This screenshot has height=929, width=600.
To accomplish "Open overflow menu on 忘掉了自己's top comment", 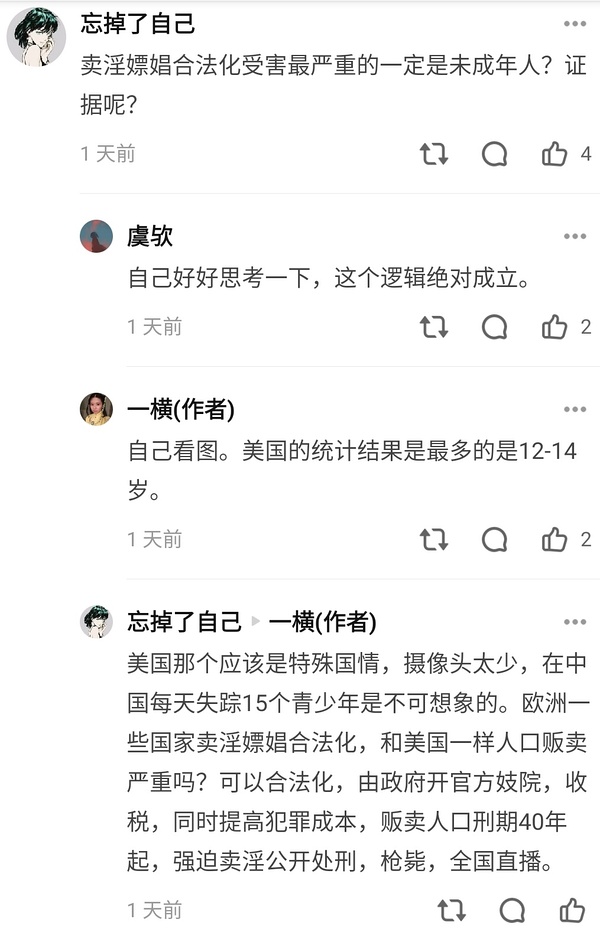I will [x=574, y=23].
